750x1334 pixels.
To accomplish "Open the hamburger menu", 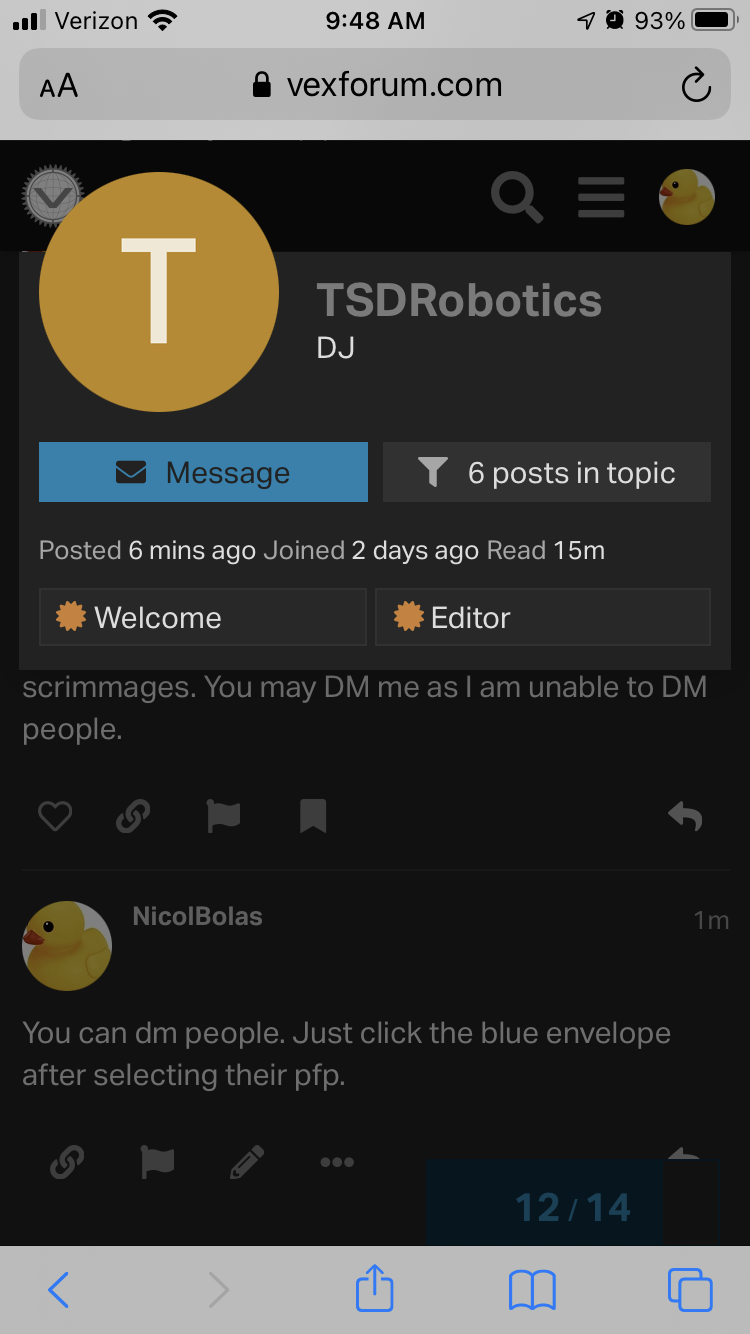I will coord(601,197).
